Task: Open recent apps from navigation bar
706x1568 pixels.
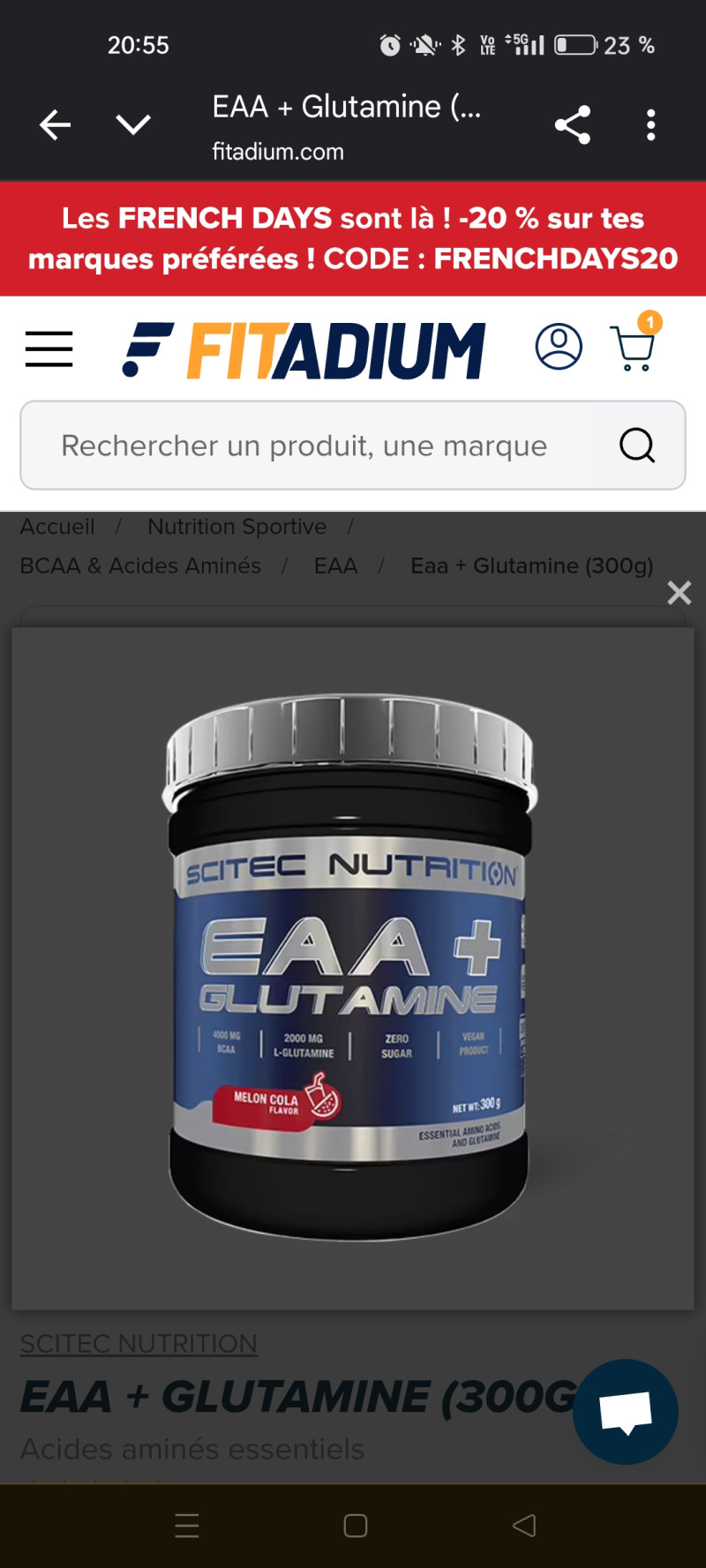Action: click(187, 1526)
